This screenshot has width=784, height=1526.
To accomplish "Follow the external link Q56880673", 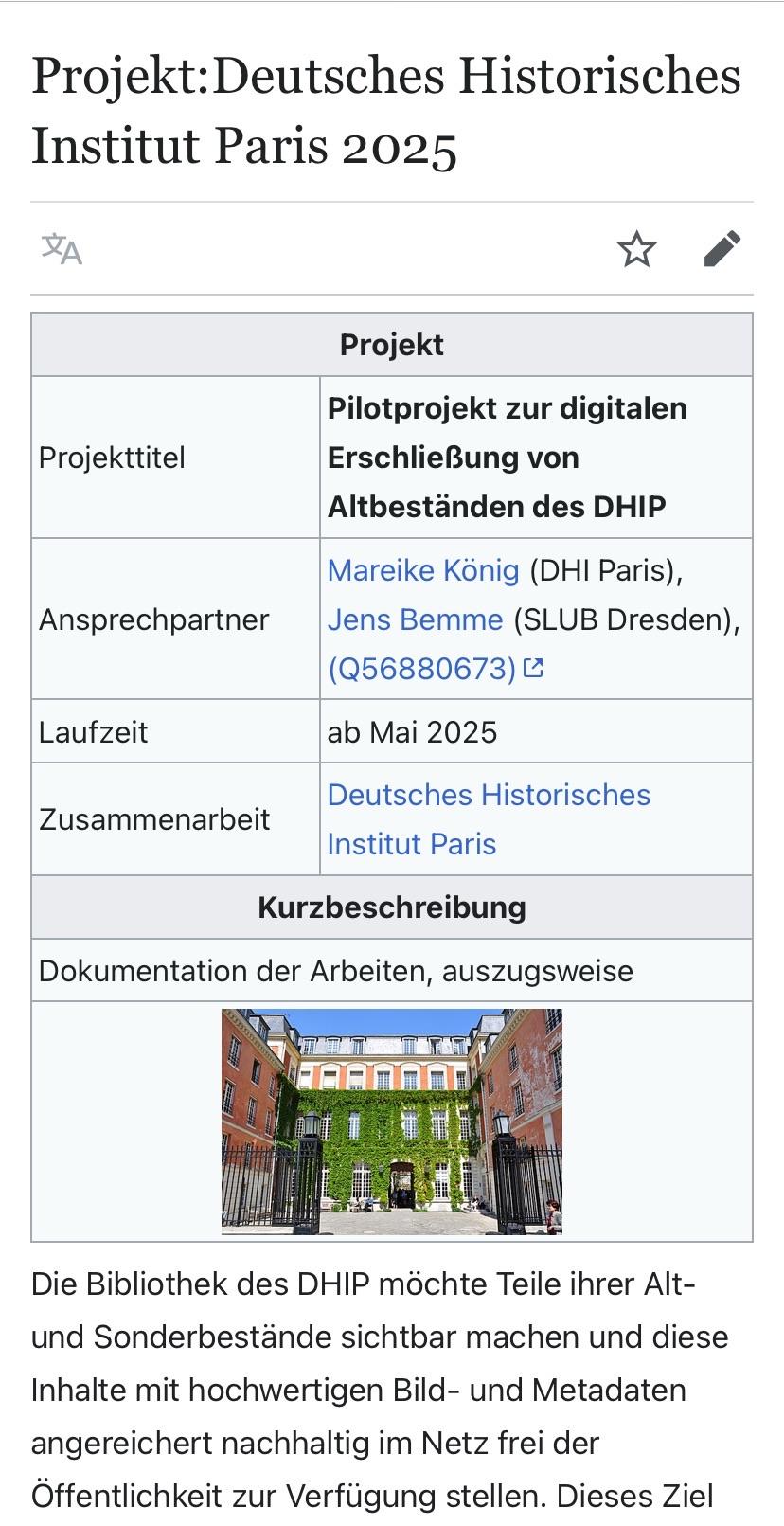I will click(436, 669).
